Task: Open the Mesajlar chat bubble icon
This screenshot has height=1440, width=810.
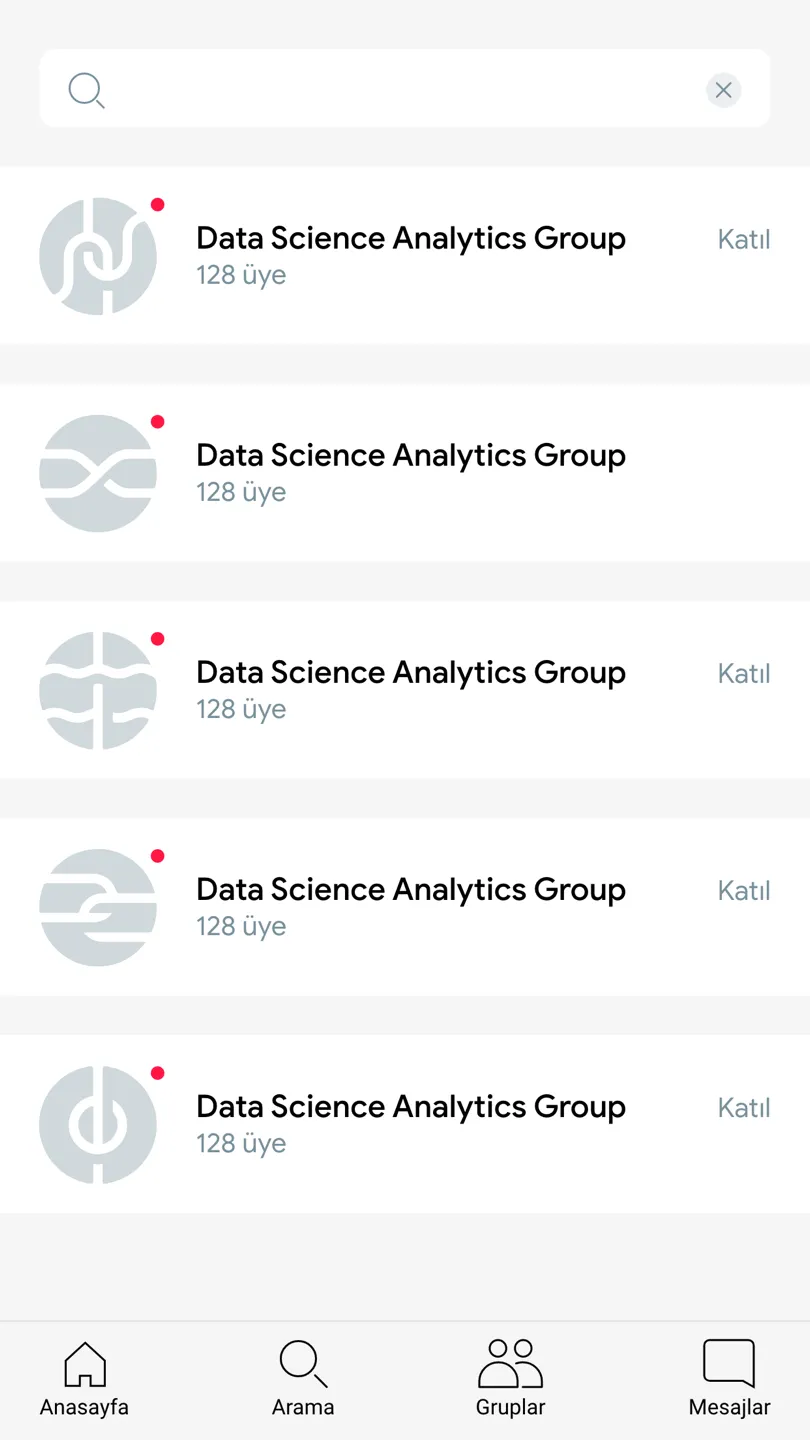Action: click(x=729, y=1362)
